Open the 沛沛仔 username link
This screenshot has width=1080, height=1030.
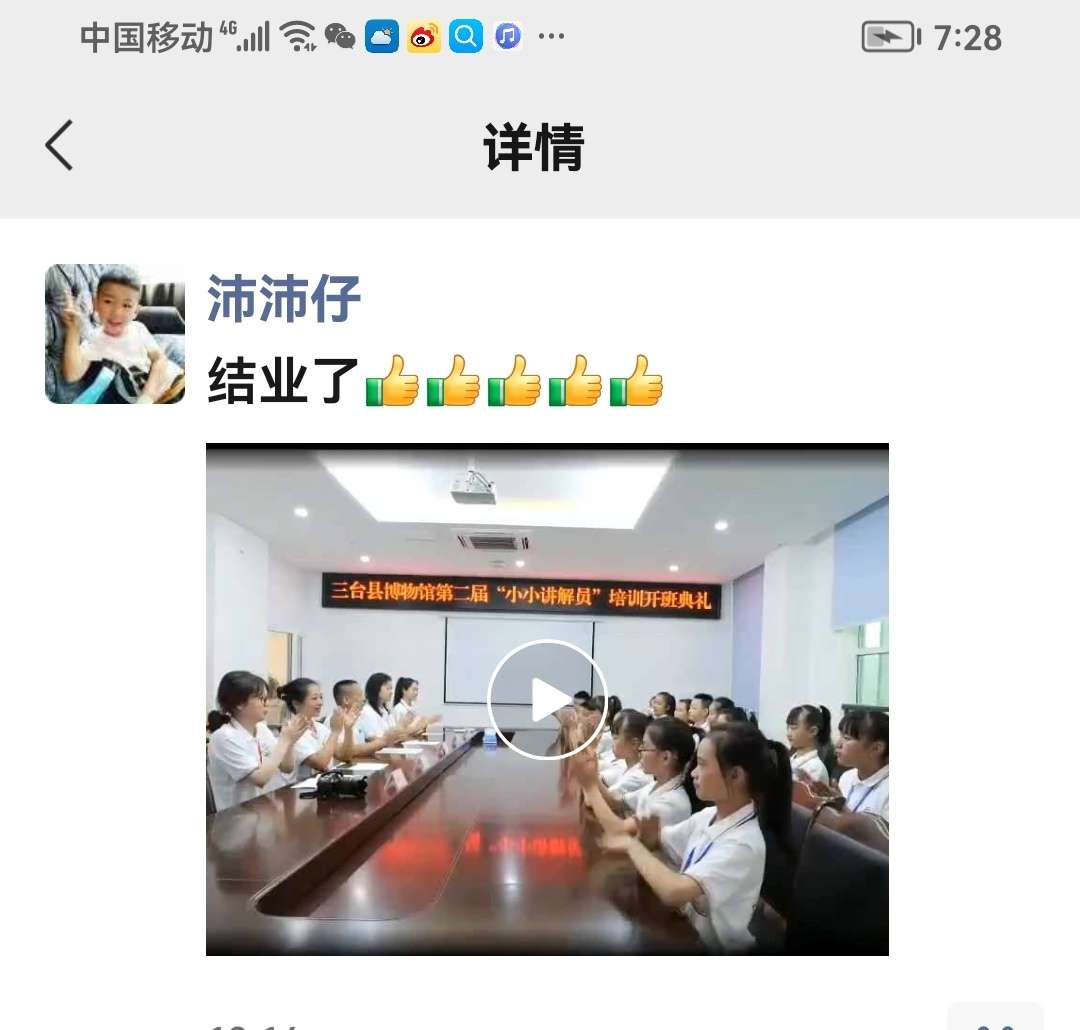click(284, 298)
